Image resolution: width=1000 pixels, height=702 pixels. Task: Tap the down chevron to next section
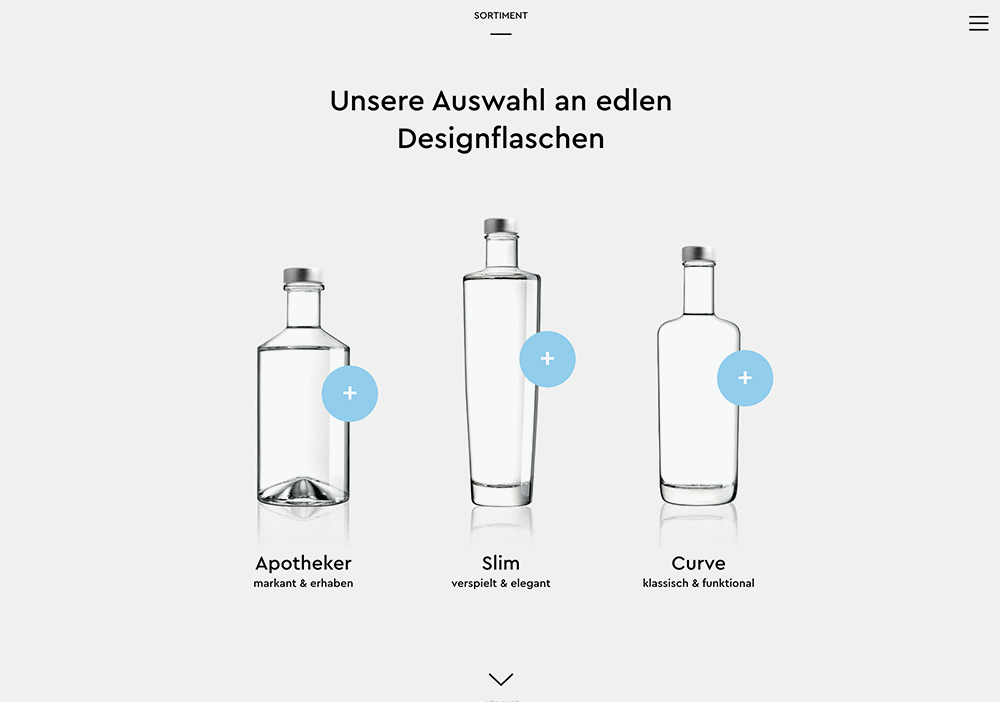click(501, 679)
